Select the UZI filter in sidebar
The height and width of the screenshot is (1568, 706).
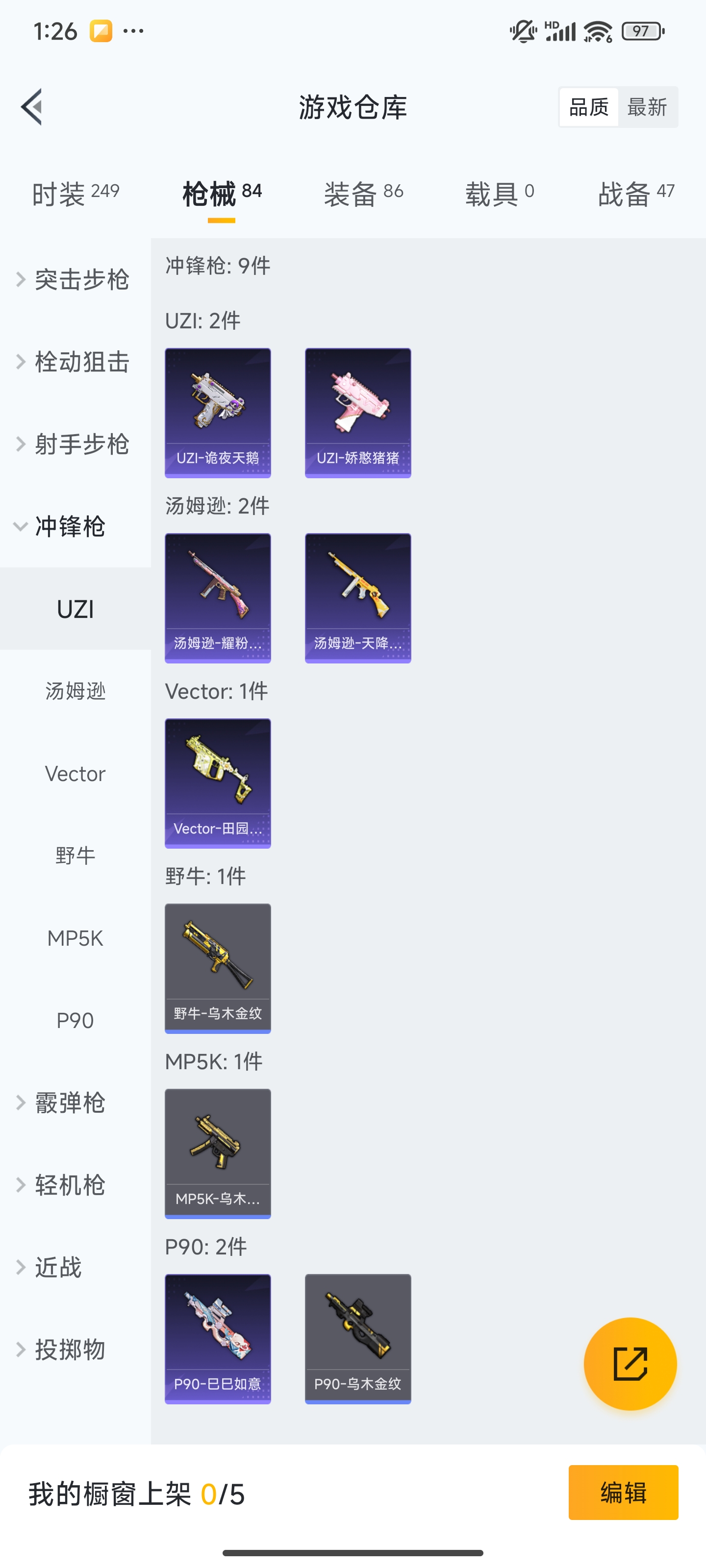pyautogui.click(x=75, y=608)
